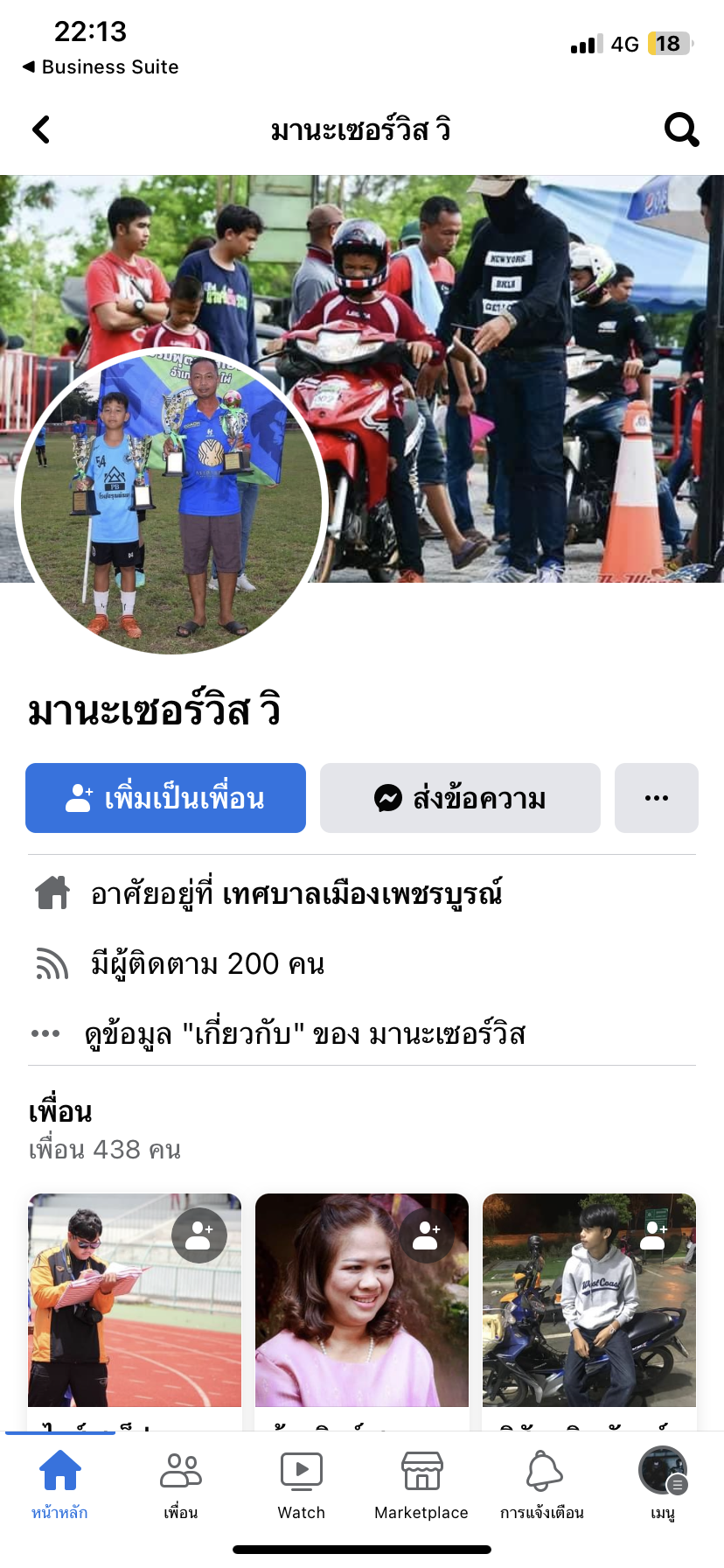
Task: Open the three-dot more options button
Action: [x=656, y=798]
